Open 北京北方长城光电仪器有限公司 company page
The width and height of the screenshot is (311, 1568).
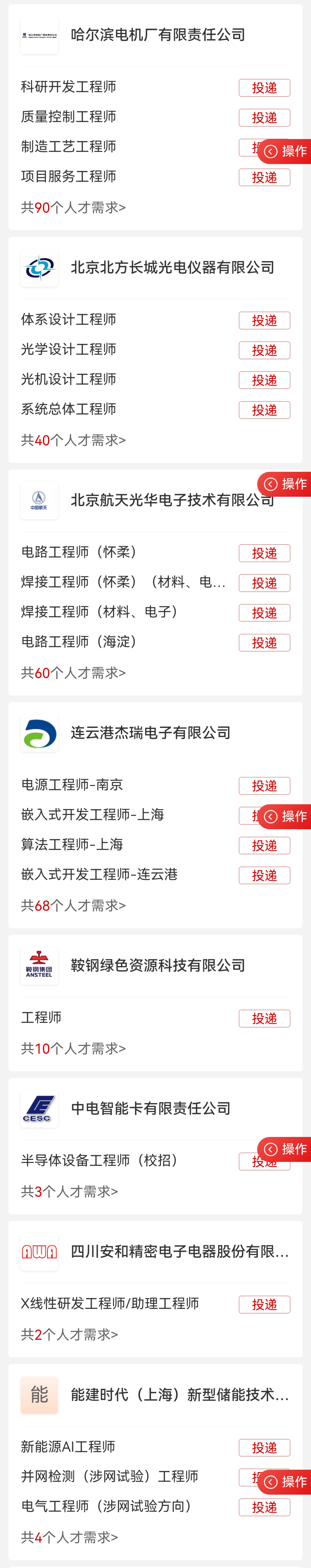pos(172,268)
